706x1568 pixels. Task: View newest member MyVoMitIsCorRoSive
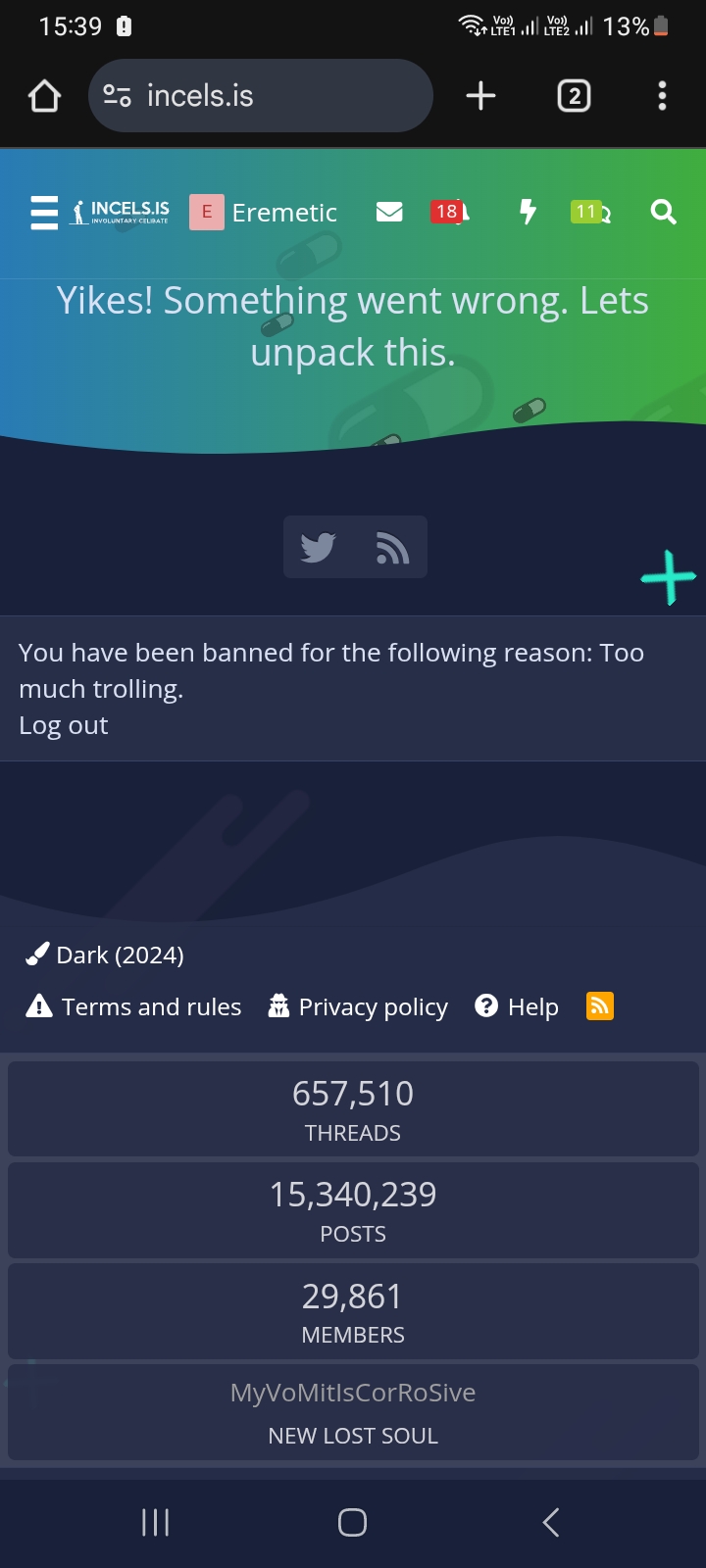point(353,1393)
